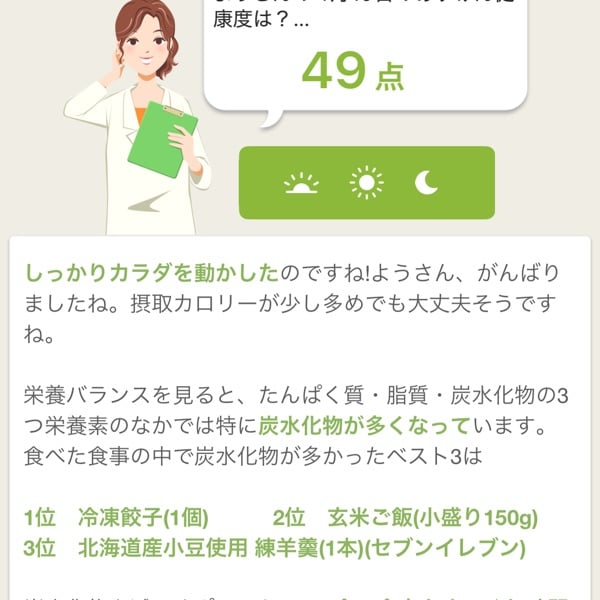Viewport: 600px width, 600px height.
Task: Select the sunrise morning meal icon
Action: [301, 183]
